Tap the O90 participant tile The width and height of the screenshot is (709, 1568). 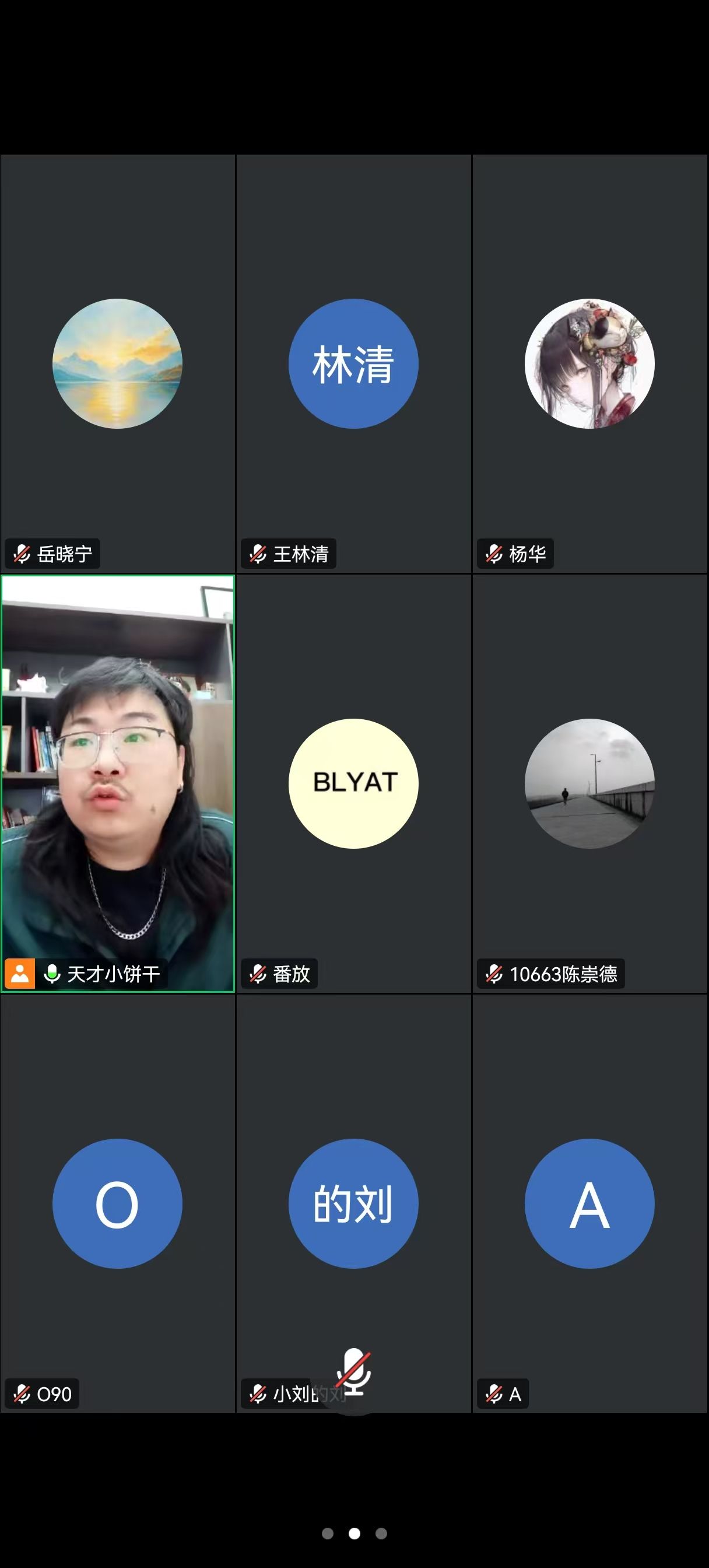tap(117, 1203)
